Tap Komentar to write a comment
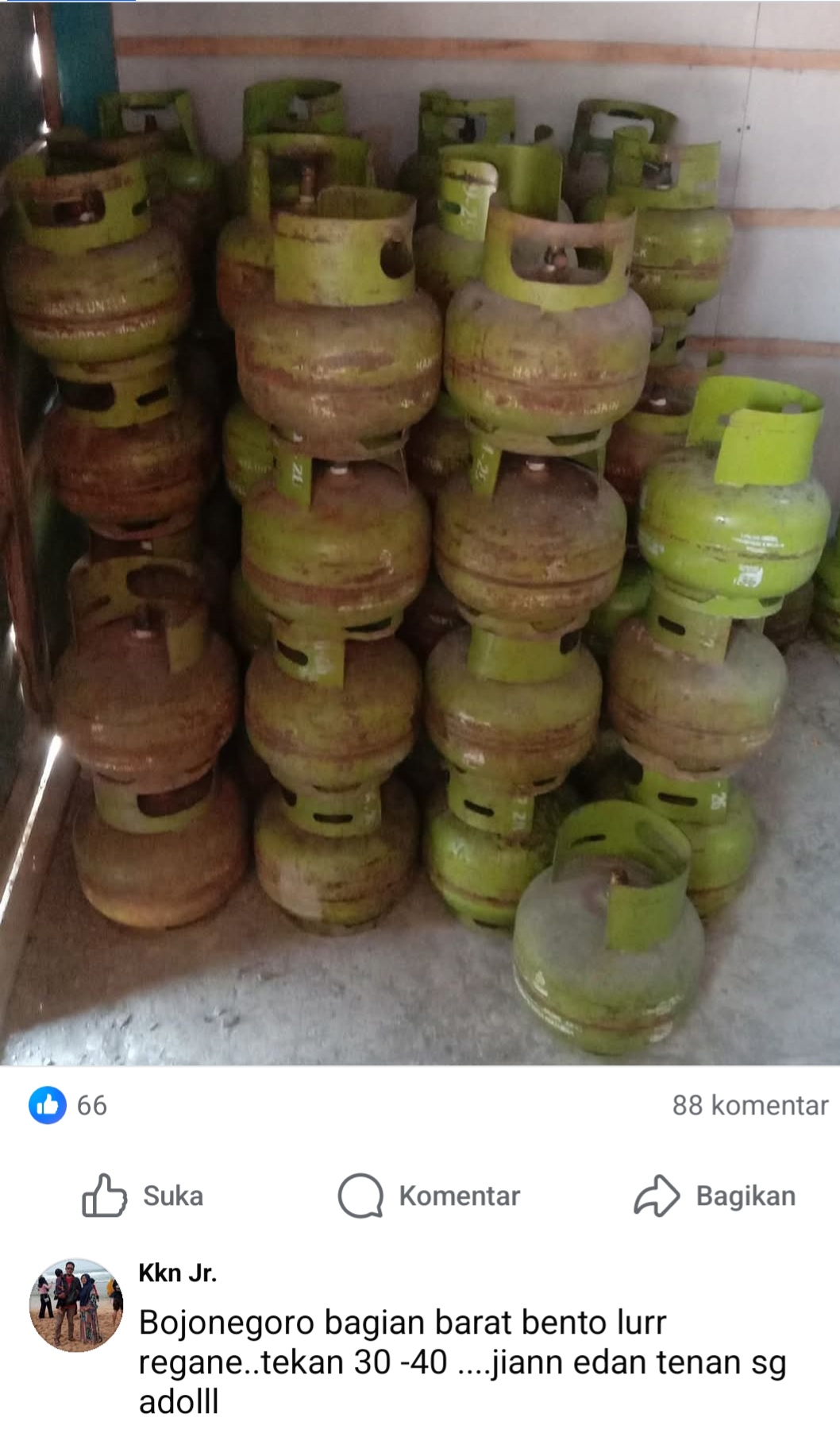Image resolution: width=840 pixels, height=1433 pixels. click(429, 1195)
